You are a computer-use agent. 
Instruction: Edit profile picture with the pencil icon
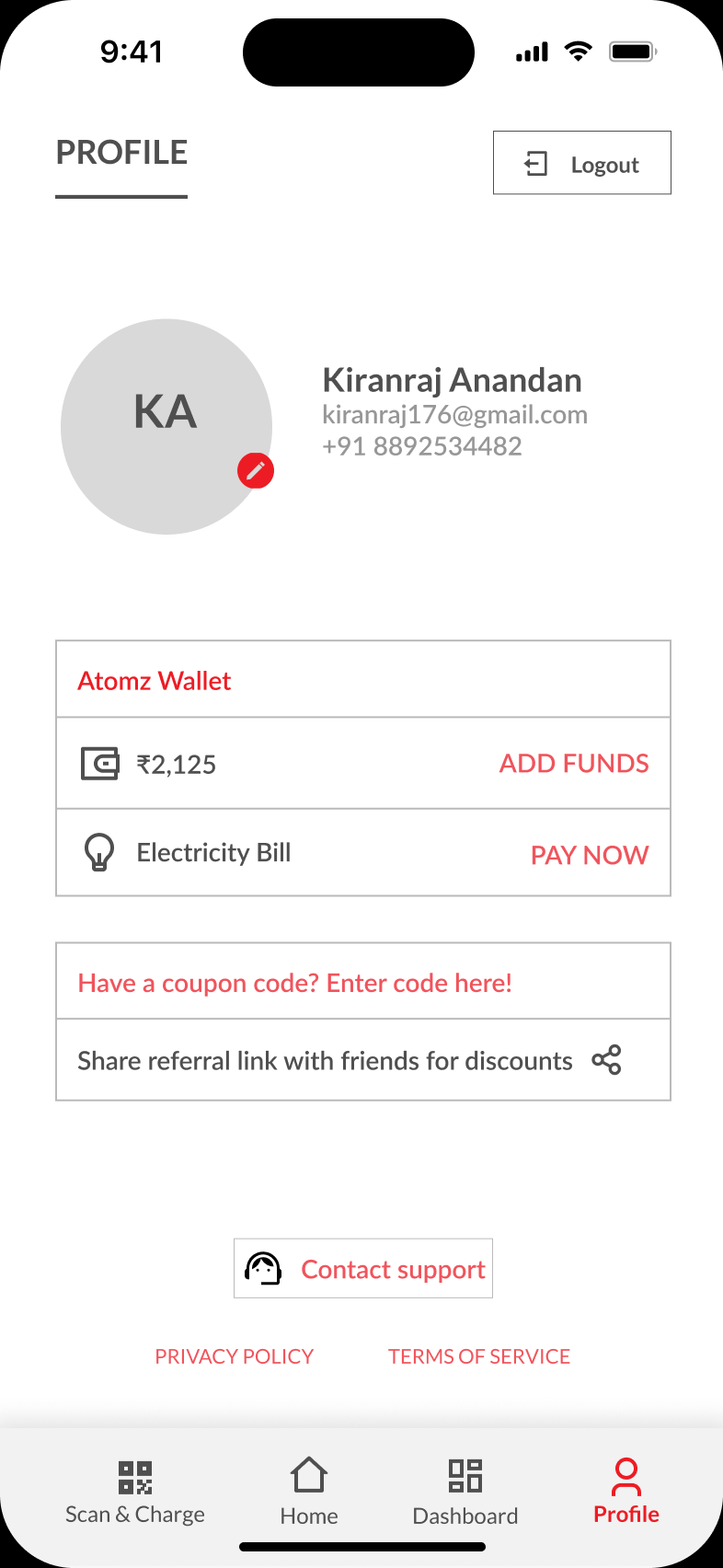click(x=256, y=471)
